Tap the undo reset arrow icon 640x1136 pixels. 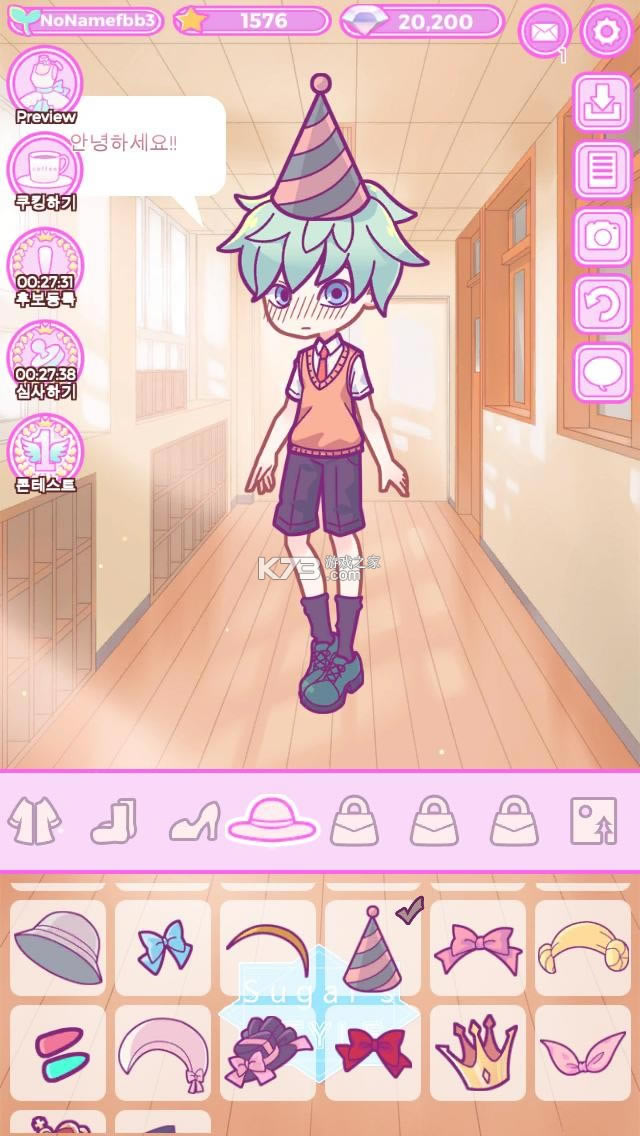tap(602, 304)
